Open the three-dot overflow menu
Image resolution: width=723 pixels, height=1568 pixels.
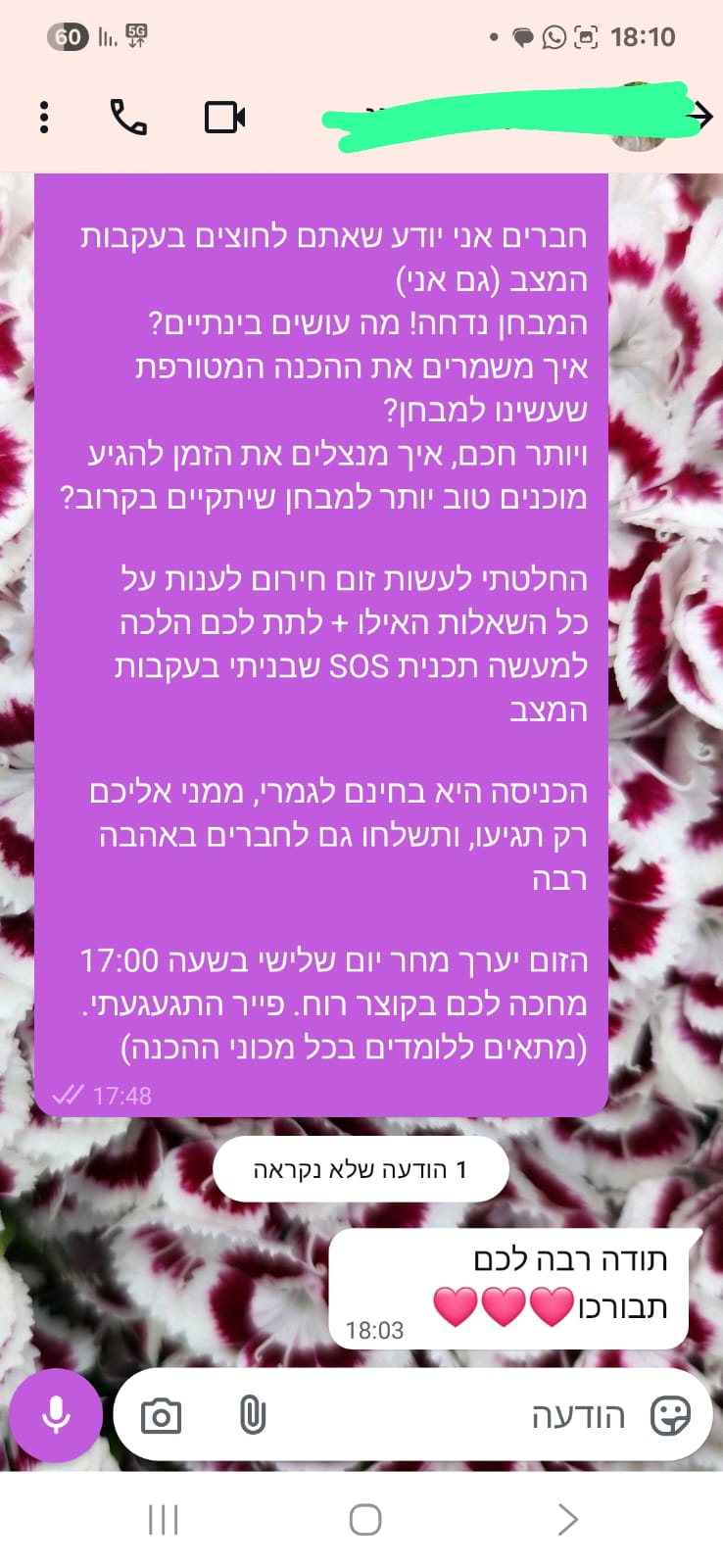pos(43,118)
